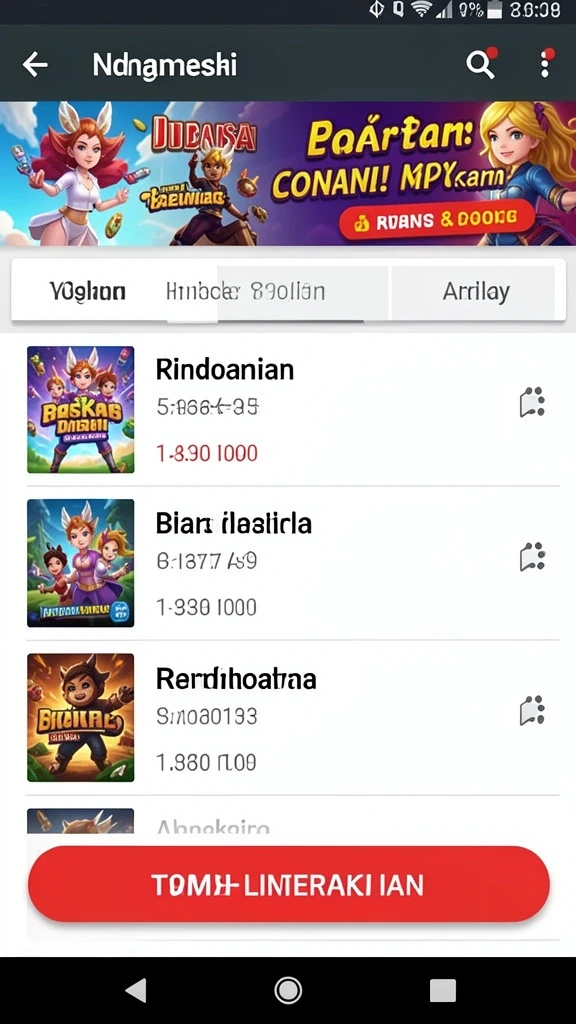Screen dimensions: 576x1024
Task: Open search from the app bar
Action: click(481, 64)
